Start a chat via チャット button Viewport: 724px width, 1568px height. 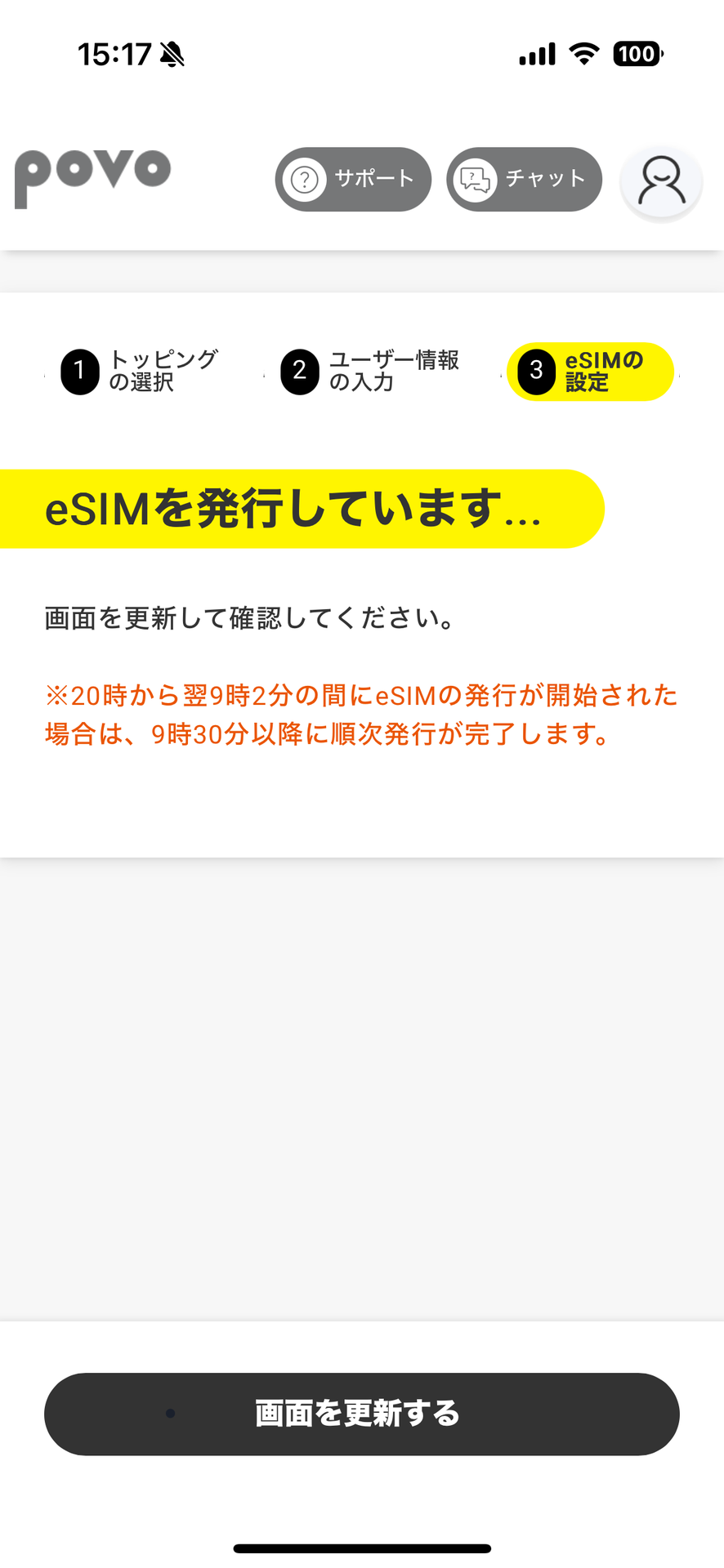coord(524,179)
